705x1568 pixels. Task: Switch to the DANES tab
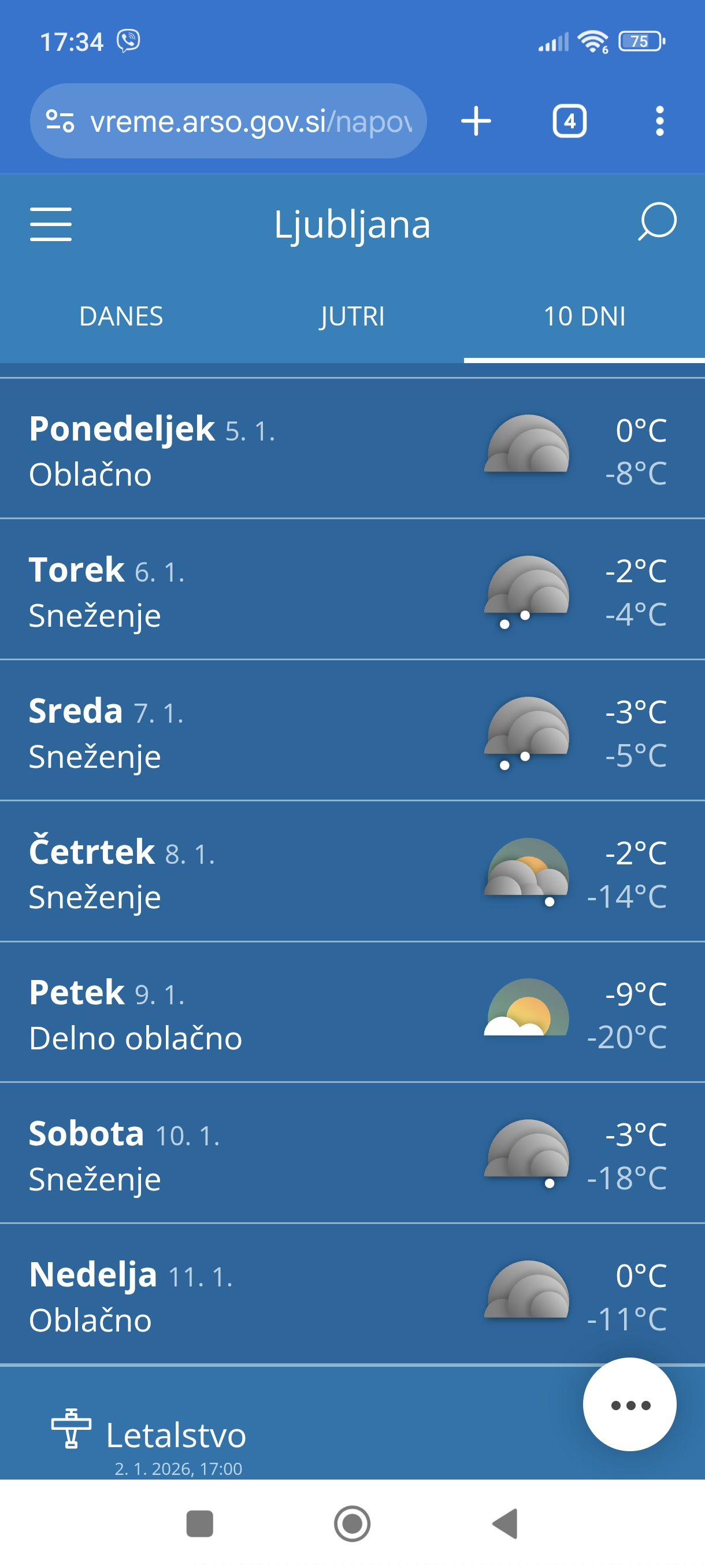pyautogui.click(x=121, y=316)
